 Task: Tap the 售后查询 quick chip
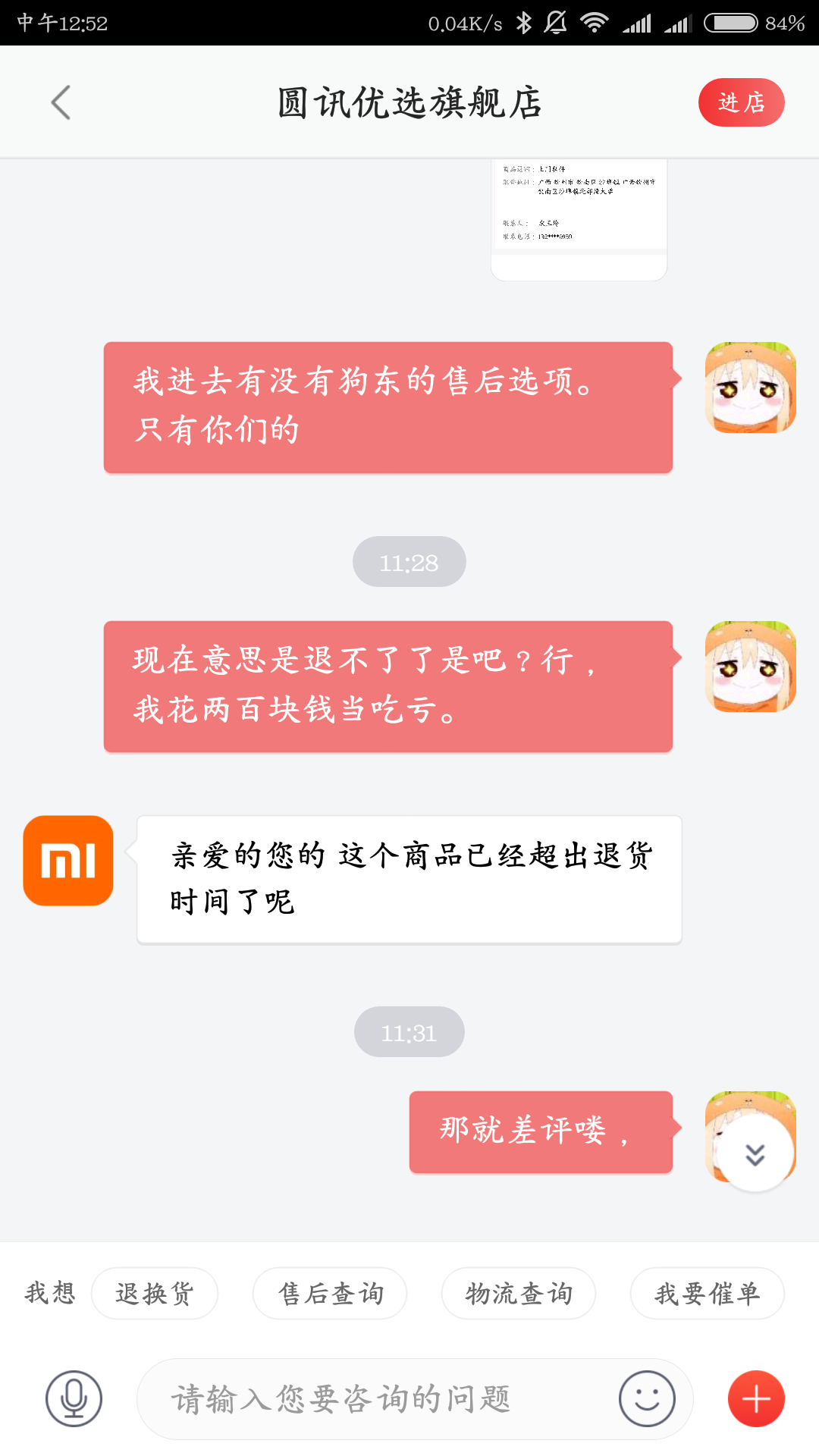tap(330, 1293)
